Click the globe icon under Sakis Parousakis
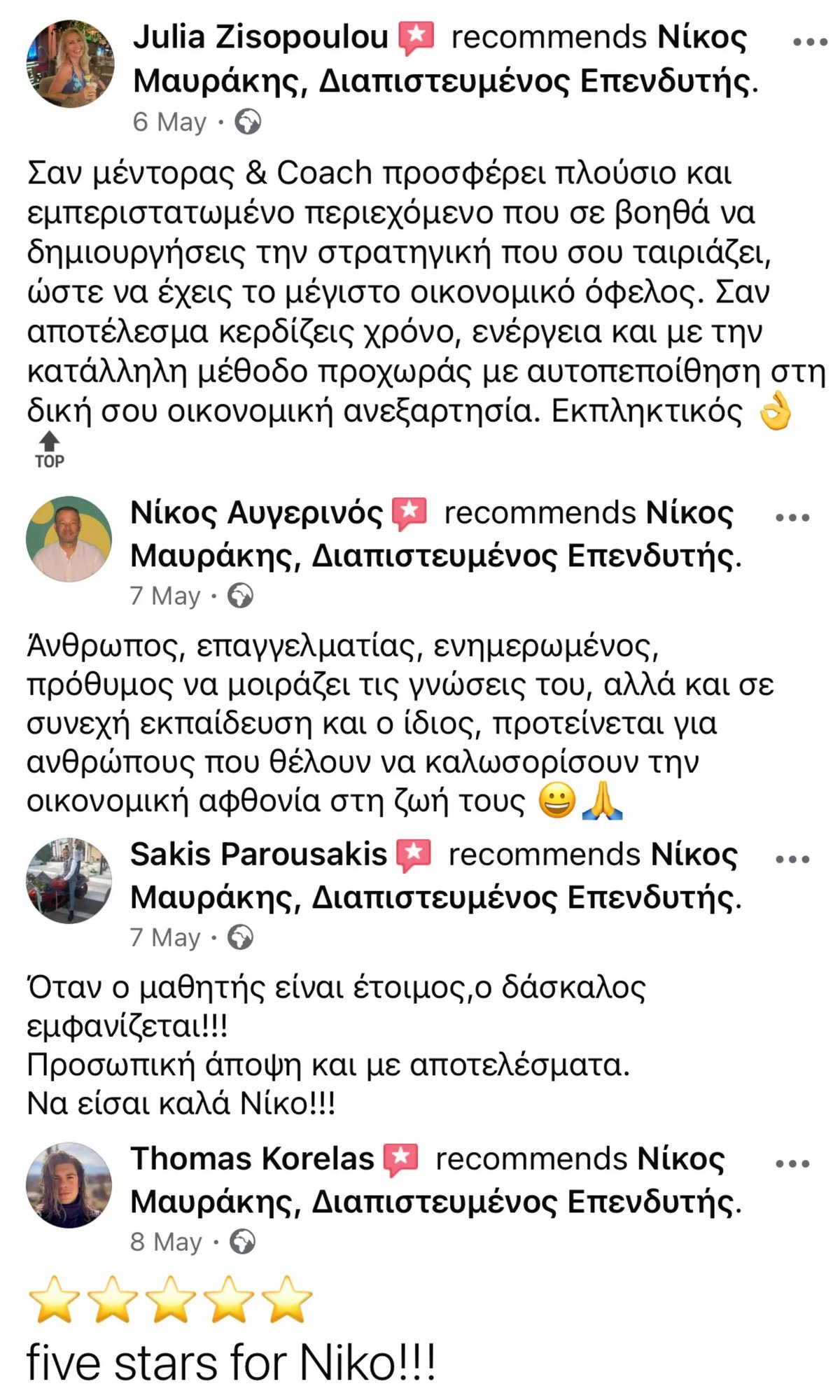Viewport: 840px width, 1400px height. [x=241, y=937]
